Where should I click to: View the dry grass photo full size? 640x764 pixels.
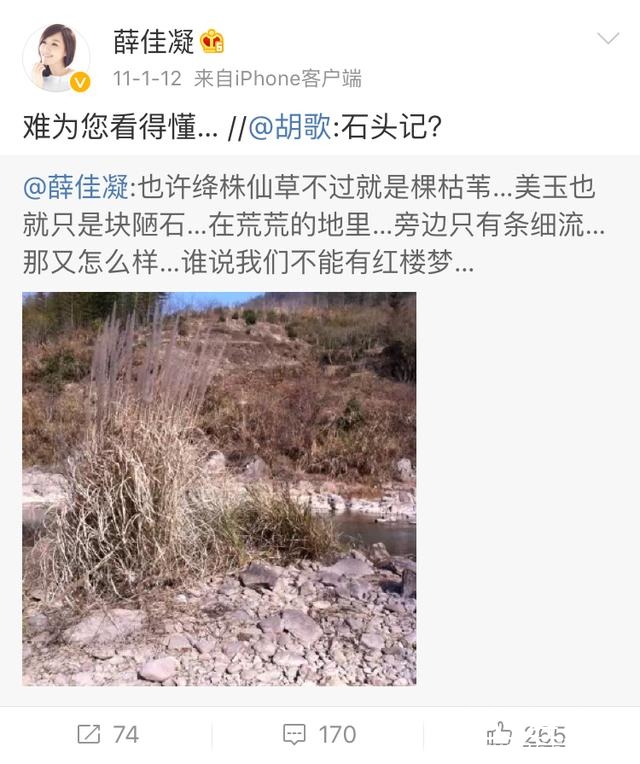219,488
